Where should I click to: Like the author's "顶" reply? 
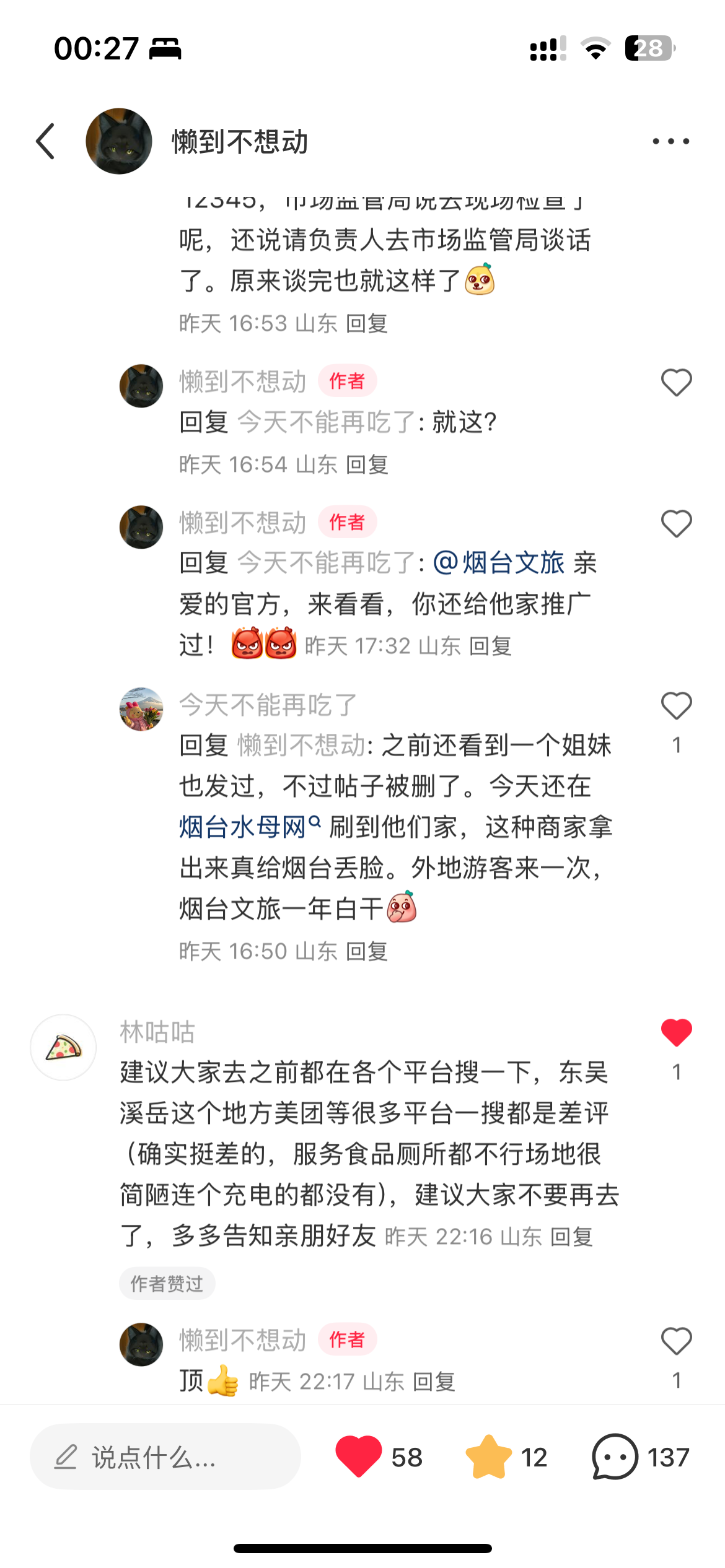[677, 1343]
